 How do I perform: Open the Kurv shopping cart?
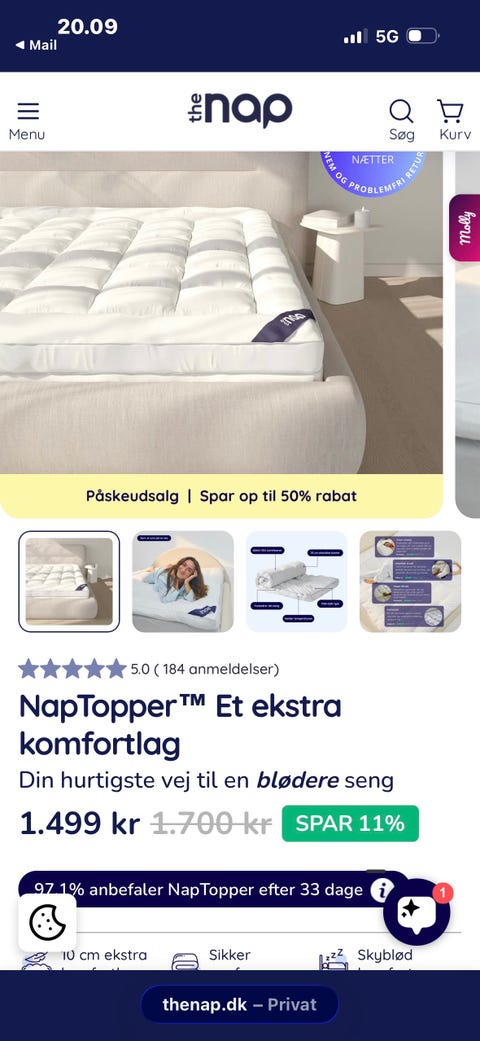click(x=454, y=120)
